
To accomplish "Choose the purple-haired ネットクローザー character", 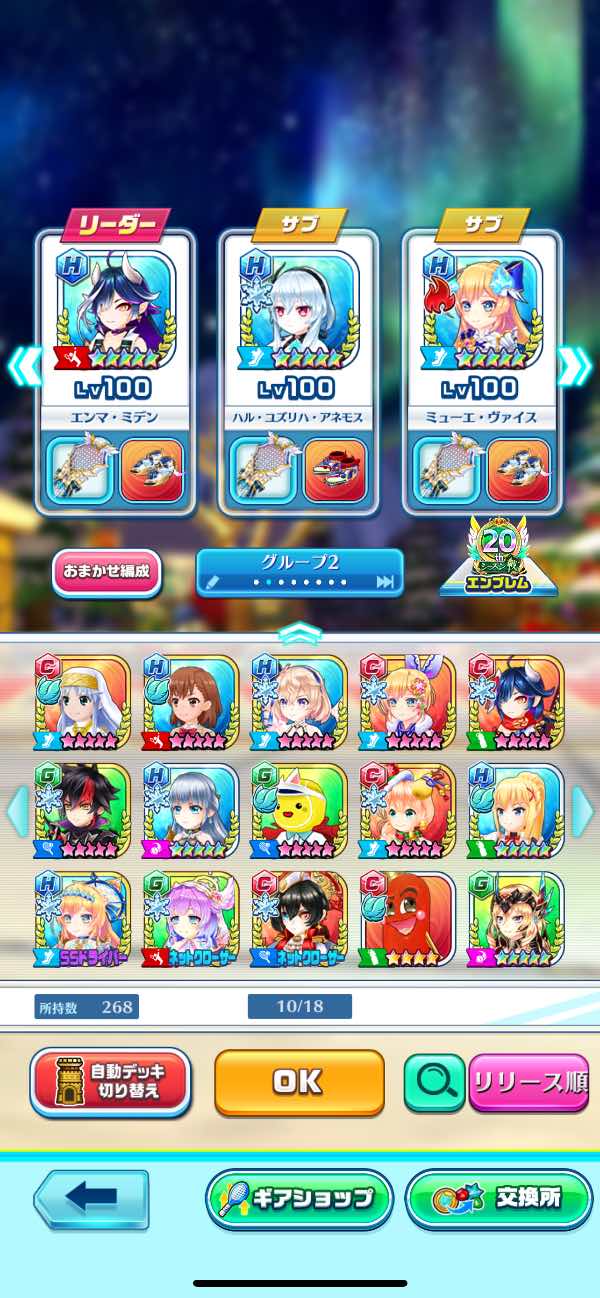I will 190,920.
